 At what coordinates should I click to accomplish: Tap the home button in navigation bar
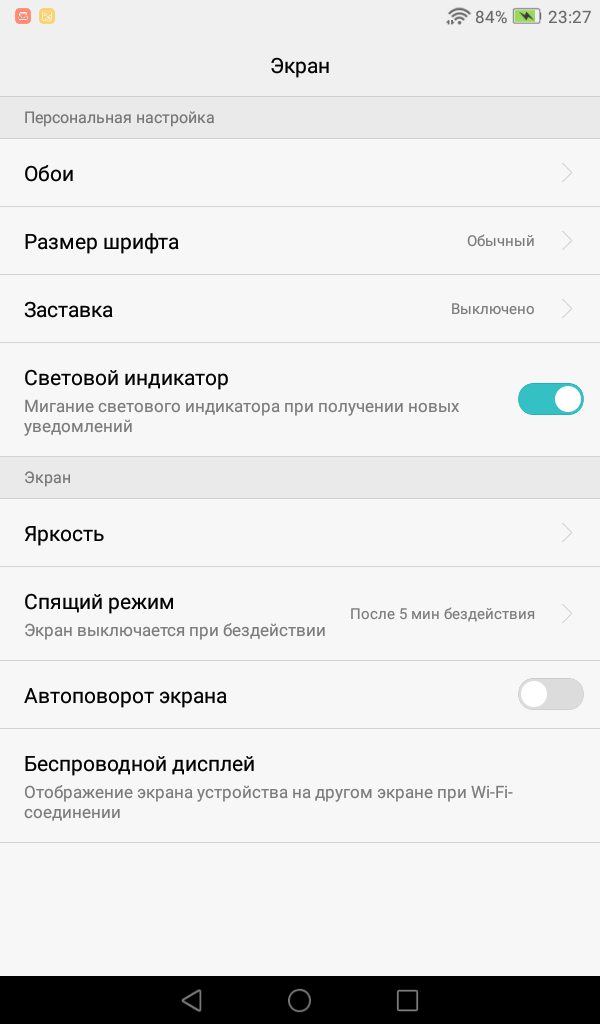coord(300,1000)
